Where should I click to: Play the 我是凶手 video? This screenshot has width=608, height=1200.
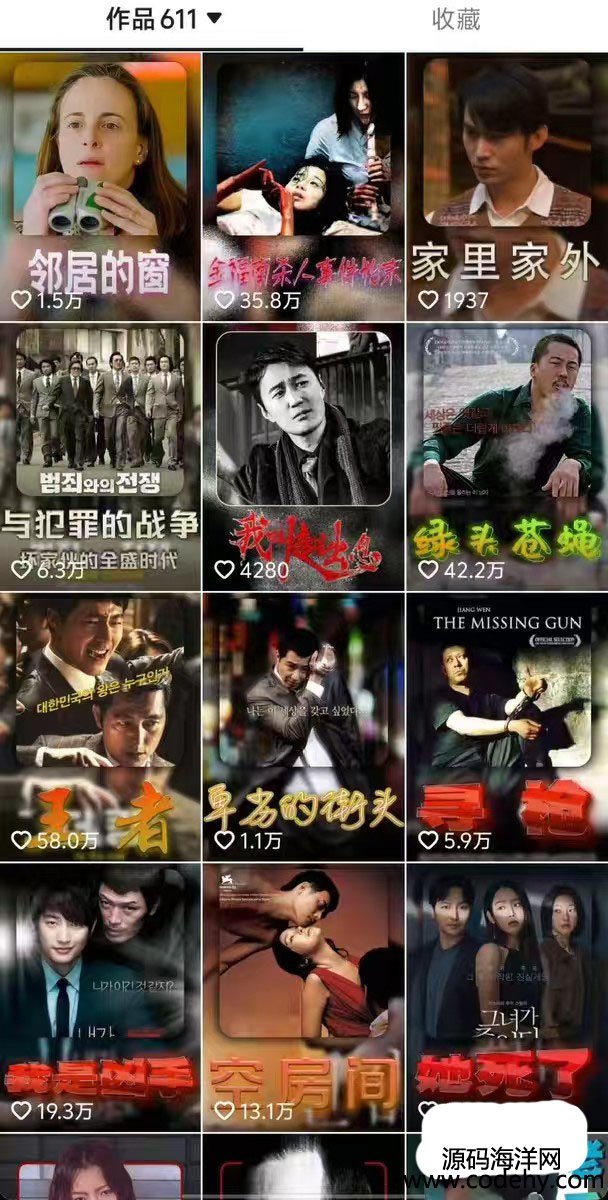(x=100, y=995)
